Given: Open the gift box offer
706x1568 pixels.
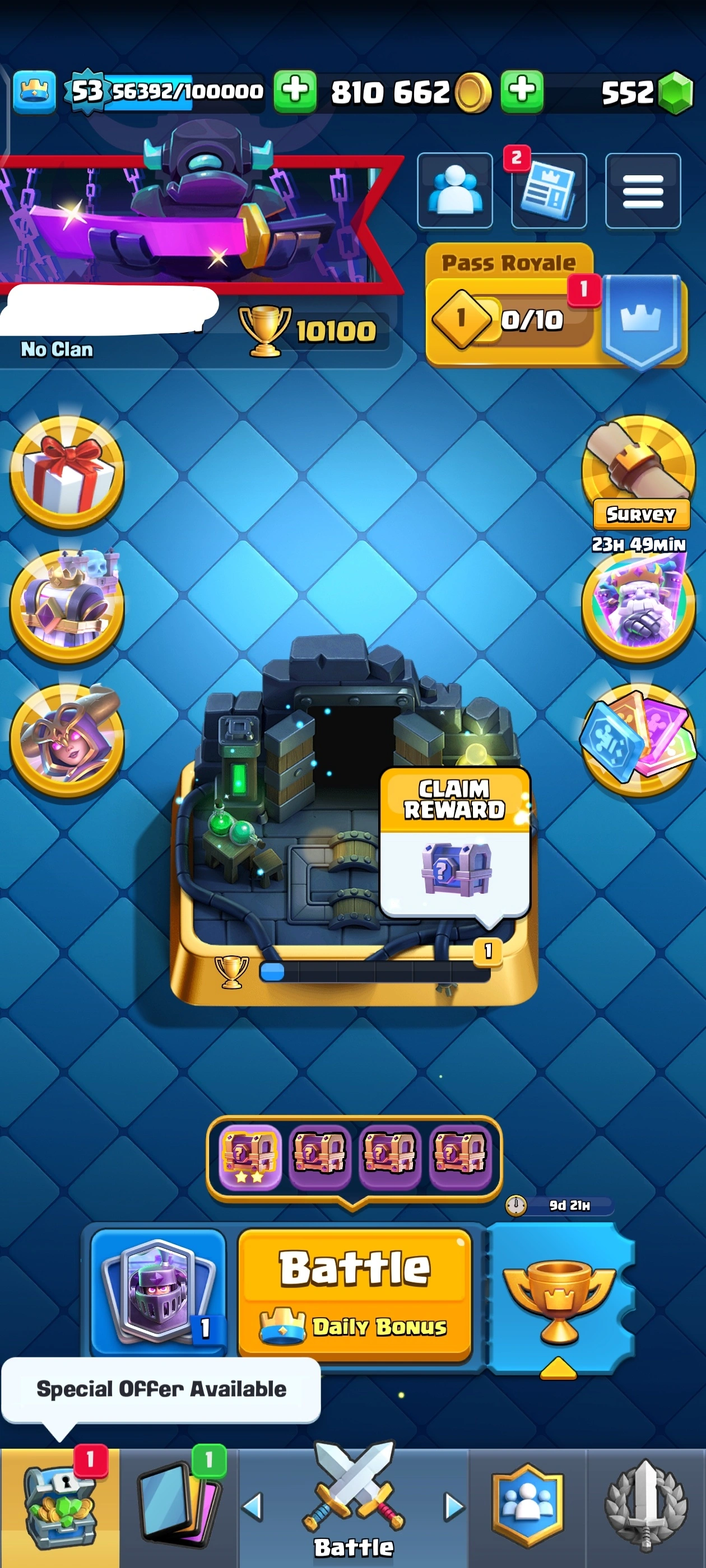Looking at the screenshot, I should 67,472.
